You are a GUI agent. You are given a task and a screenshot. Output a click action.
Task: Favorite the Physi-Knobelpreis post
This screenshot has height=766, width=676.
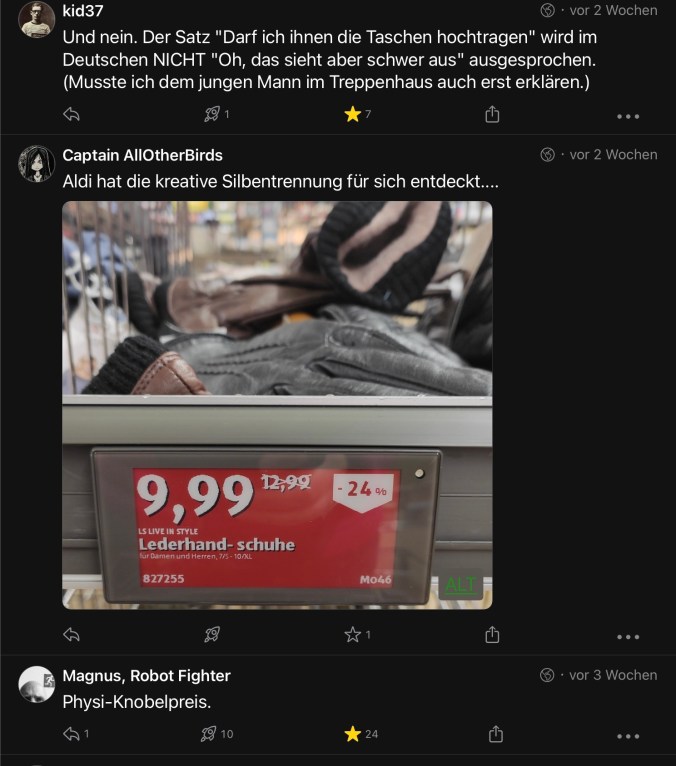click(x=352, y=734)
